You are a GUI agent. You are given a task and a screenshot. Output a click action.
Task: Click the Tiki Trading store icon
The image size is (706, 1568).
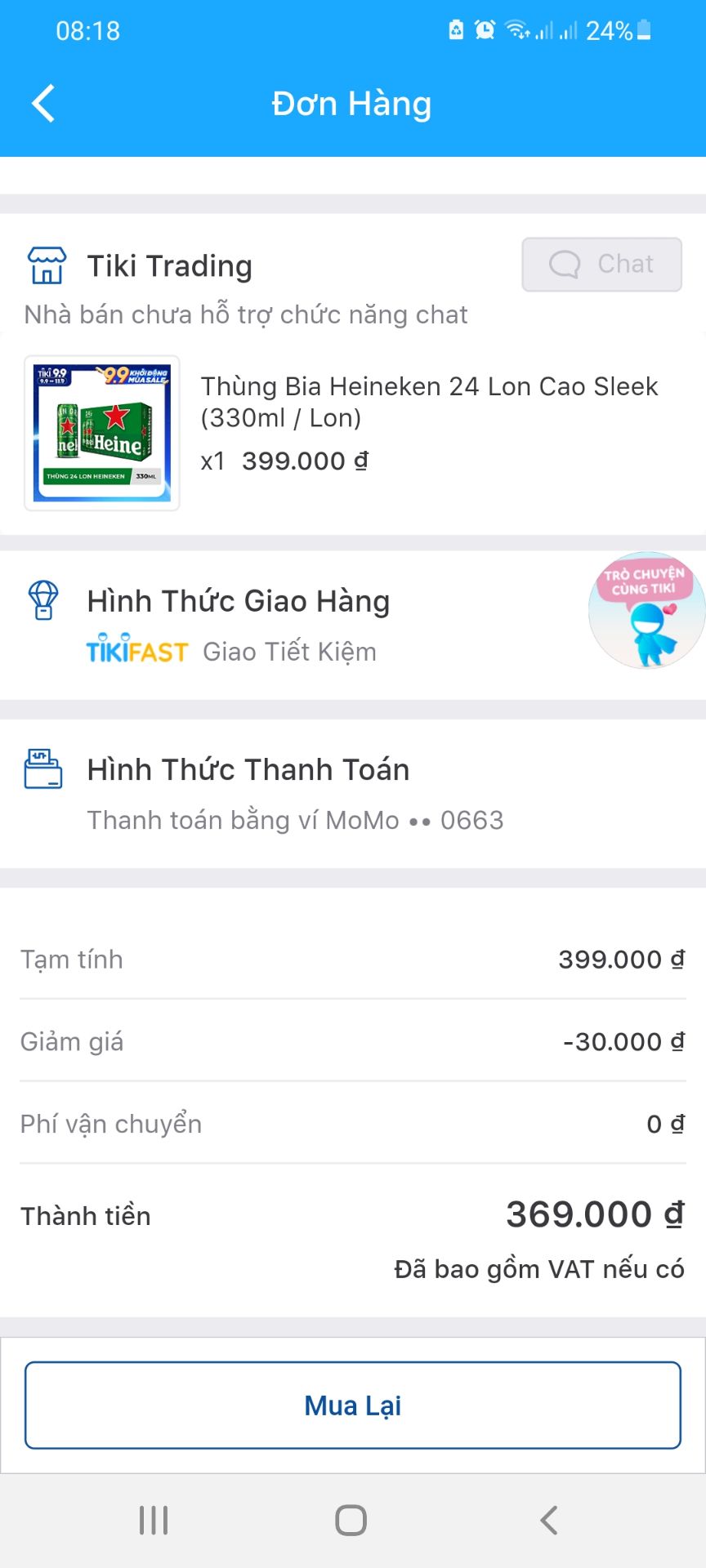[x=45, y=264]
